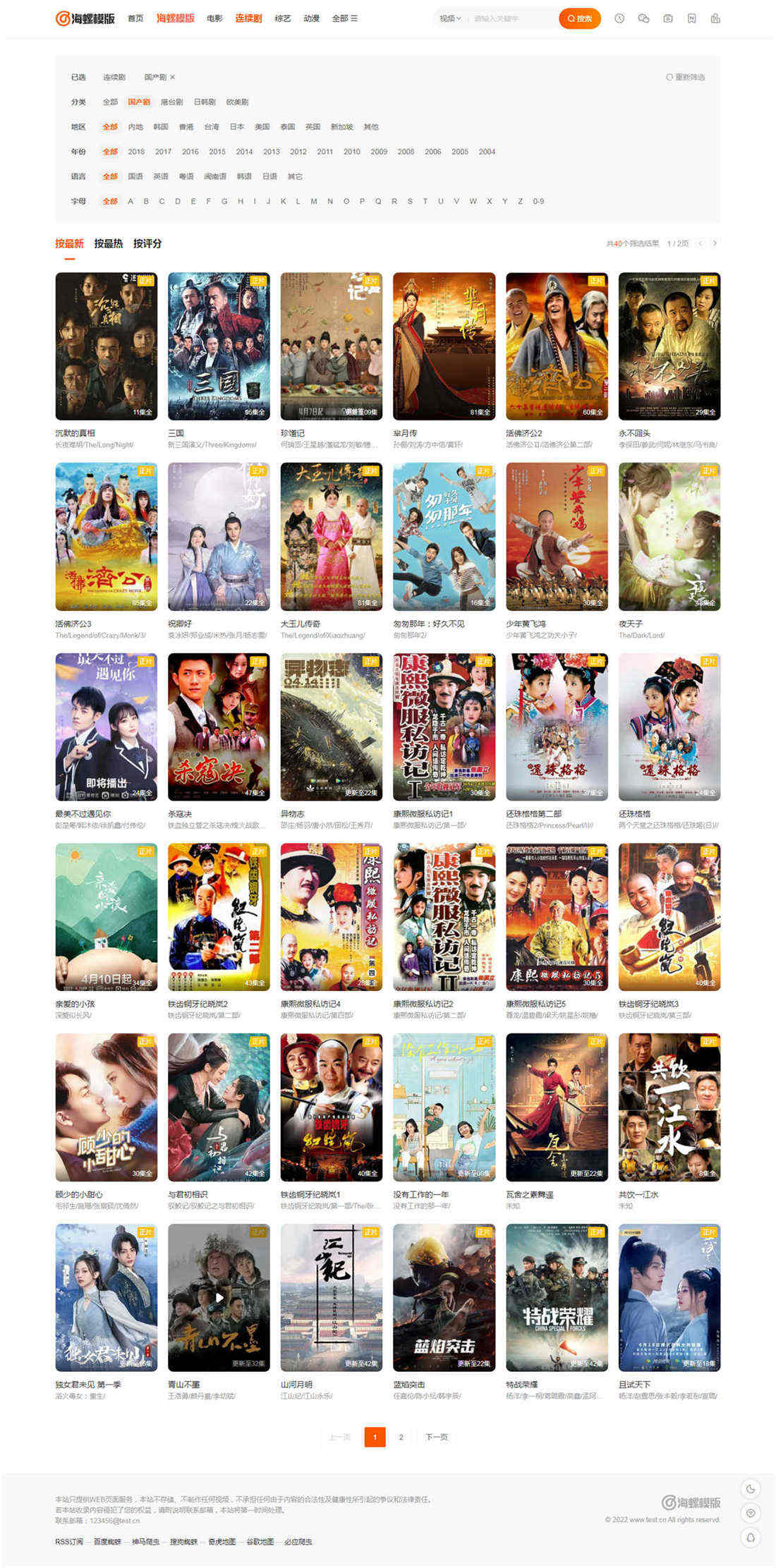Open the 特战荣耀 drama card
The width and height of the screenshot is (776, 1568).
point(557,1297)
